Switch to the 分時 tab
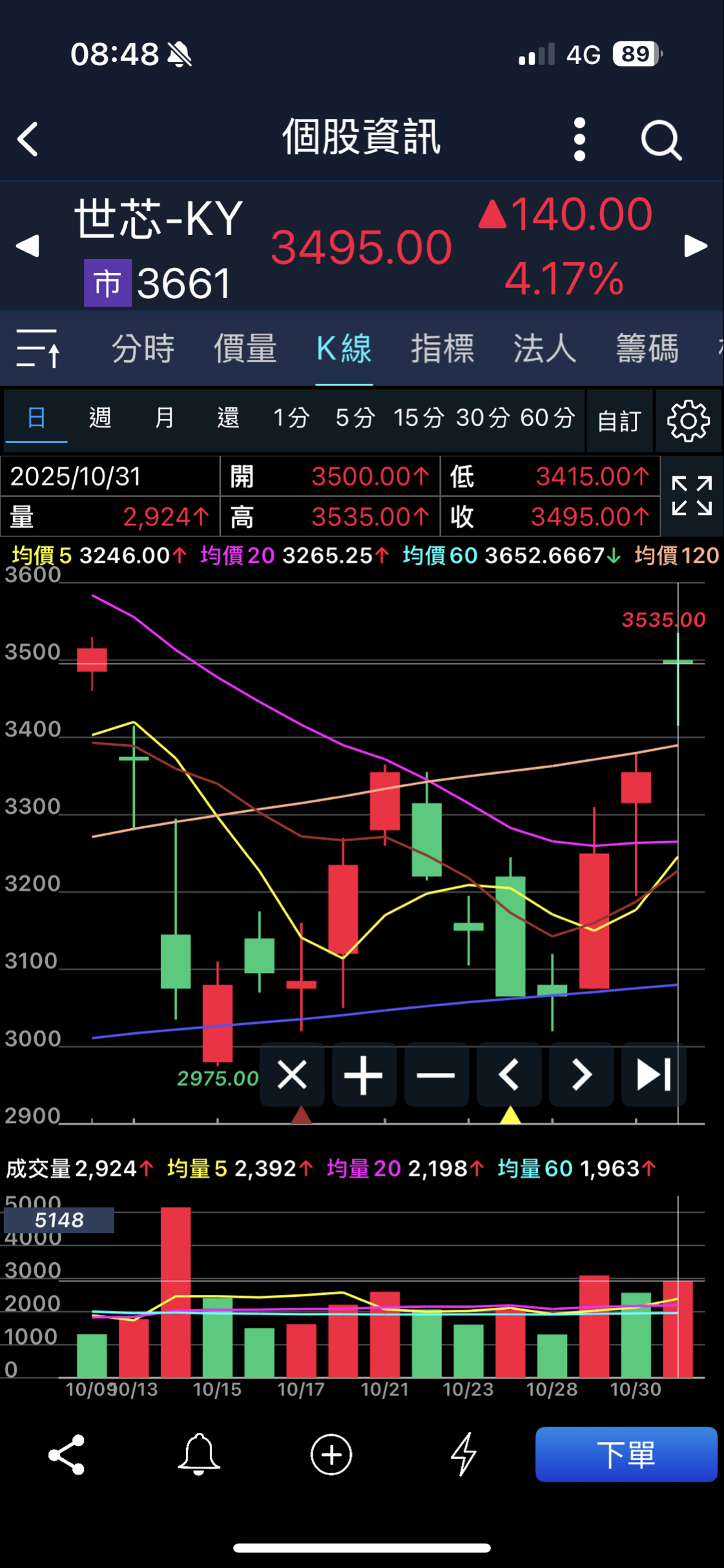This screenshot has width=724, height=1568. click(143, 349)
